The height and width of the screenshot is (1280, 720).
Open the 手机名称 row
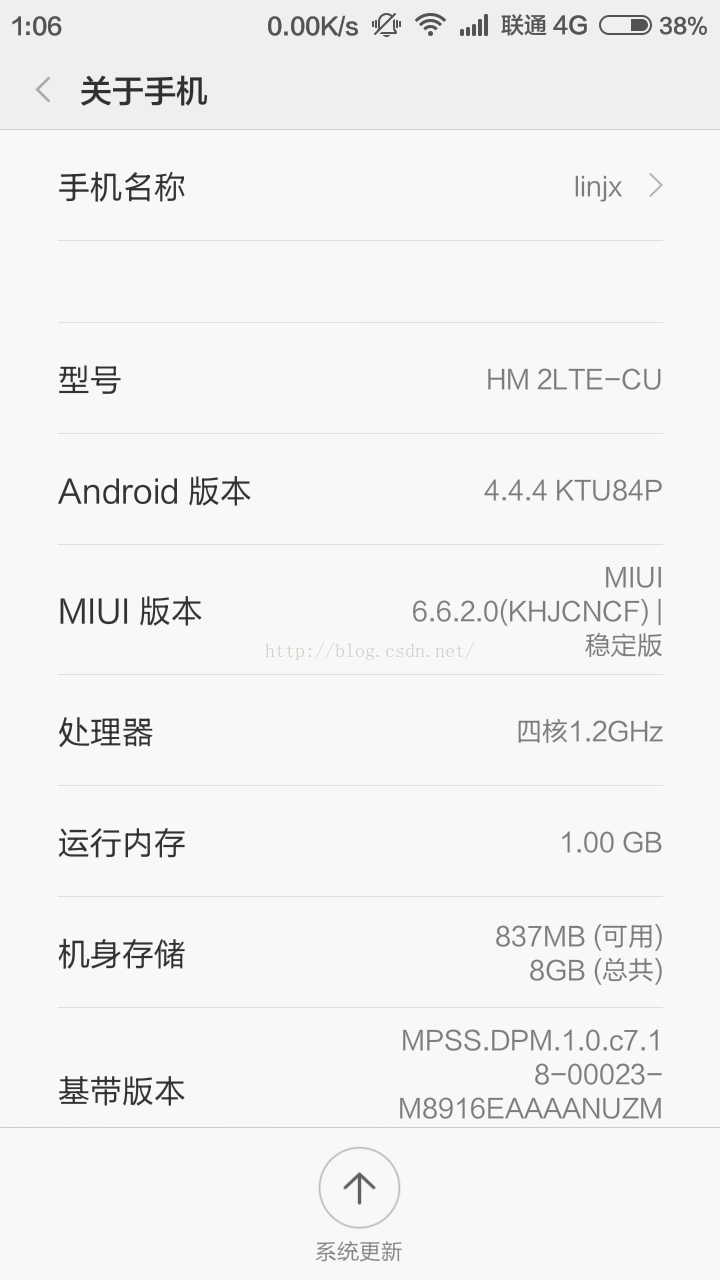[x=360, y=187]
